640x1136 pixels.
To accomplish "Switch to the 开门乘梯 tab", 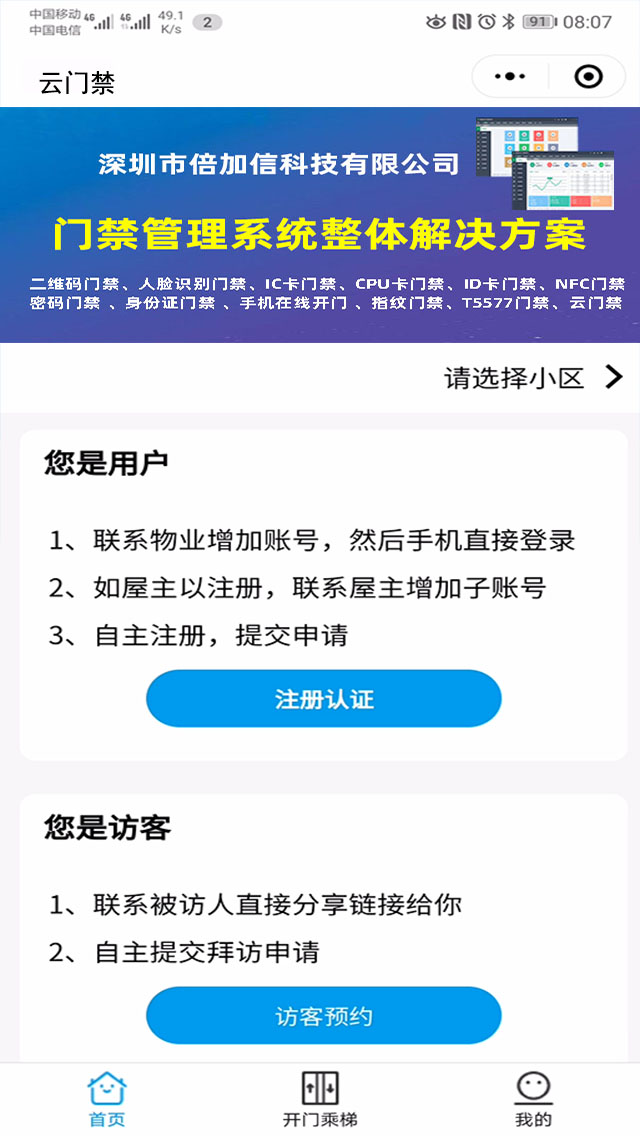I will click(320, 1098).
